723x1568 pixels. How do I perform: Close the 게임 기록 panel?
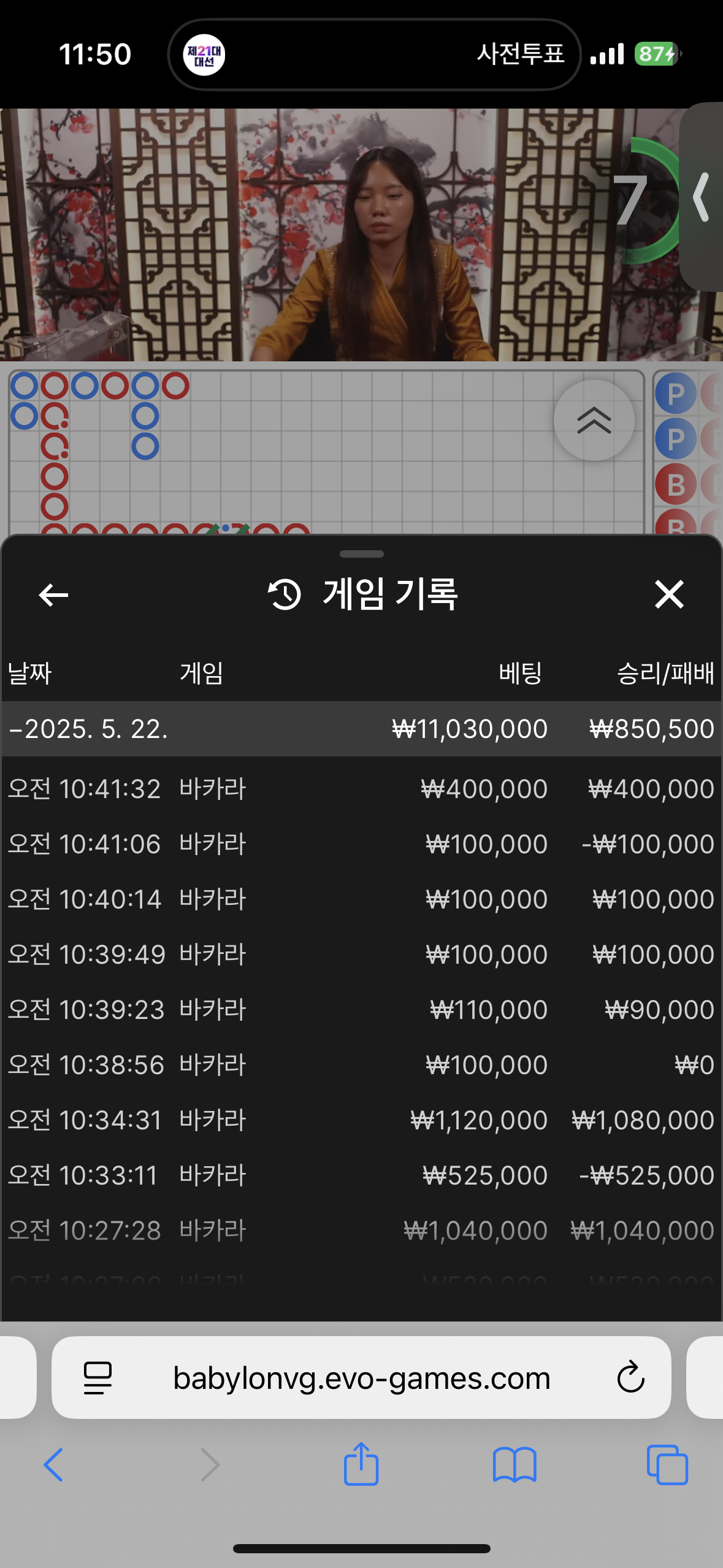coord(669,594)
